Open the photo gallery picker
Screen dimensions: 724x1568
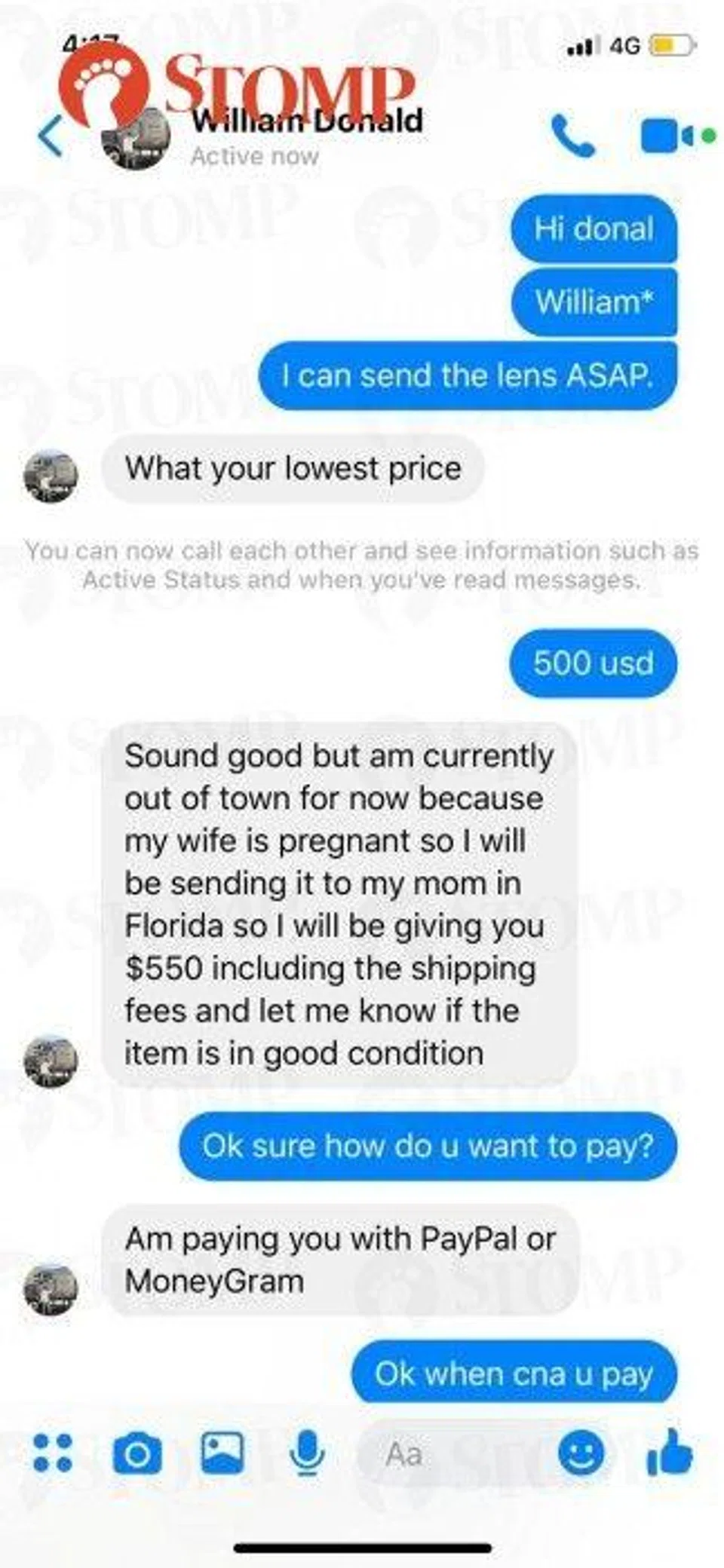(222, 1453)
